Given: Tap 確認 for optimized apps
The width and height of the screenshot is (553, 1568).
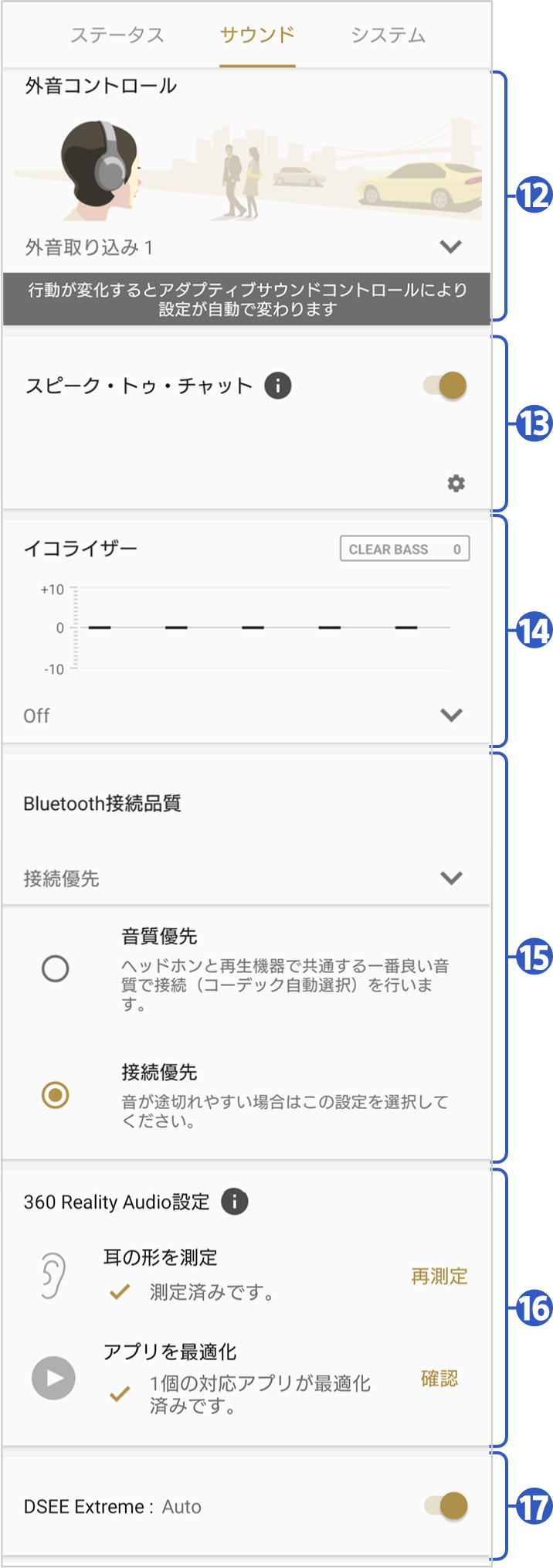Looking at the screenshot, I should tap(439, 1378).
